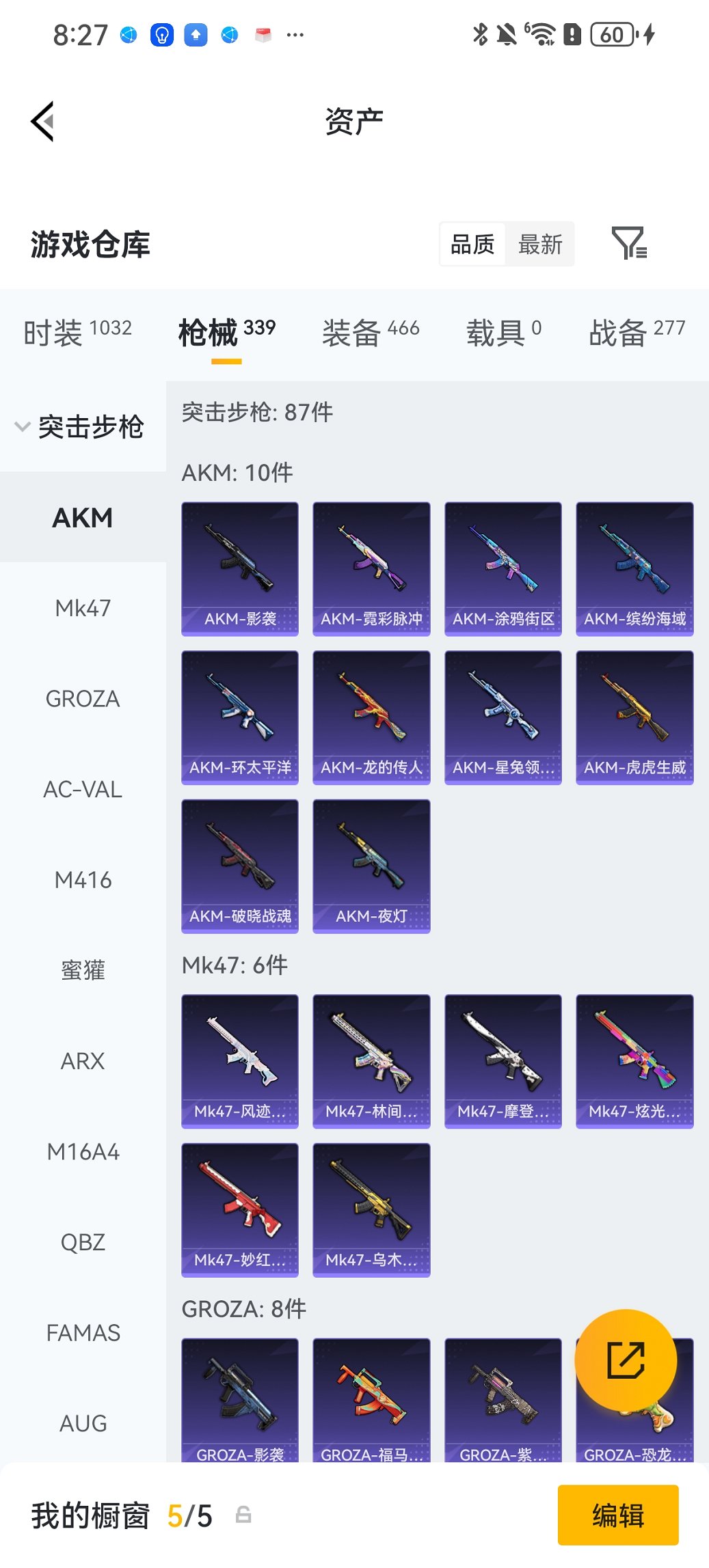
Task: Sort items by 最新
Action: pyautogui.click(x=539, y=244)
